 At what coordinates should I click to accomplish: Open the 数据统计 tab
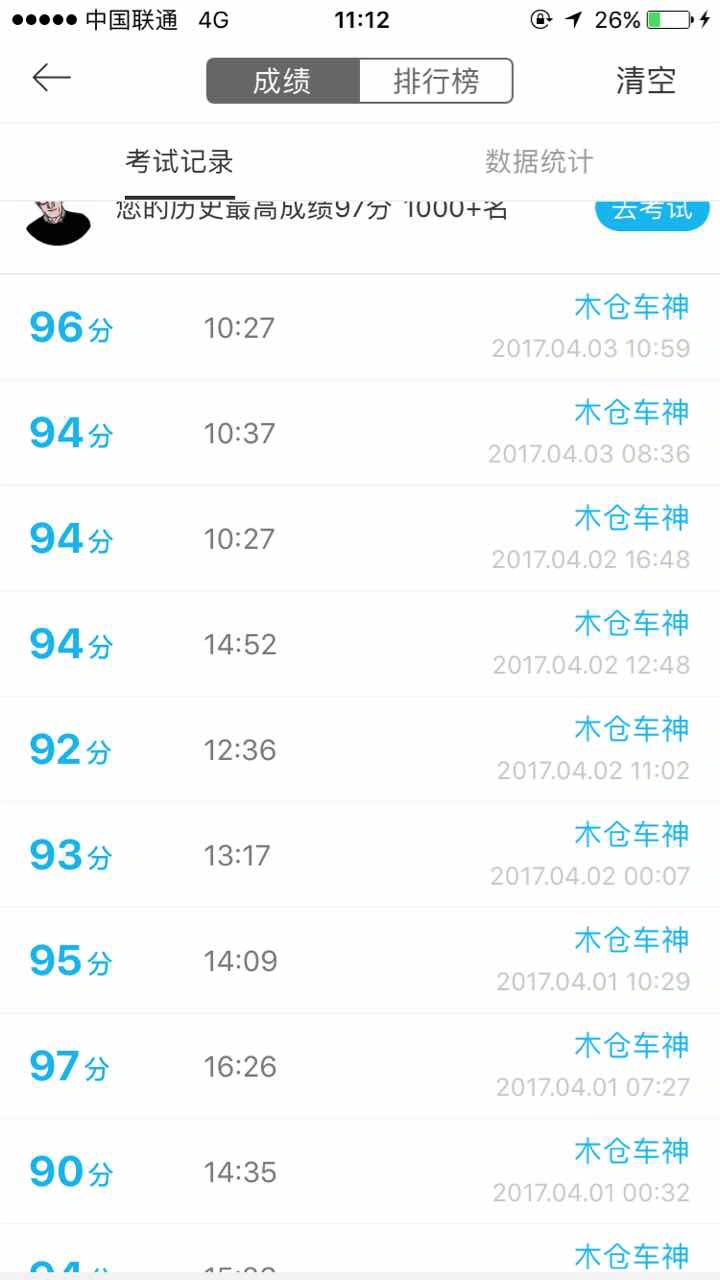coord(539,161)
